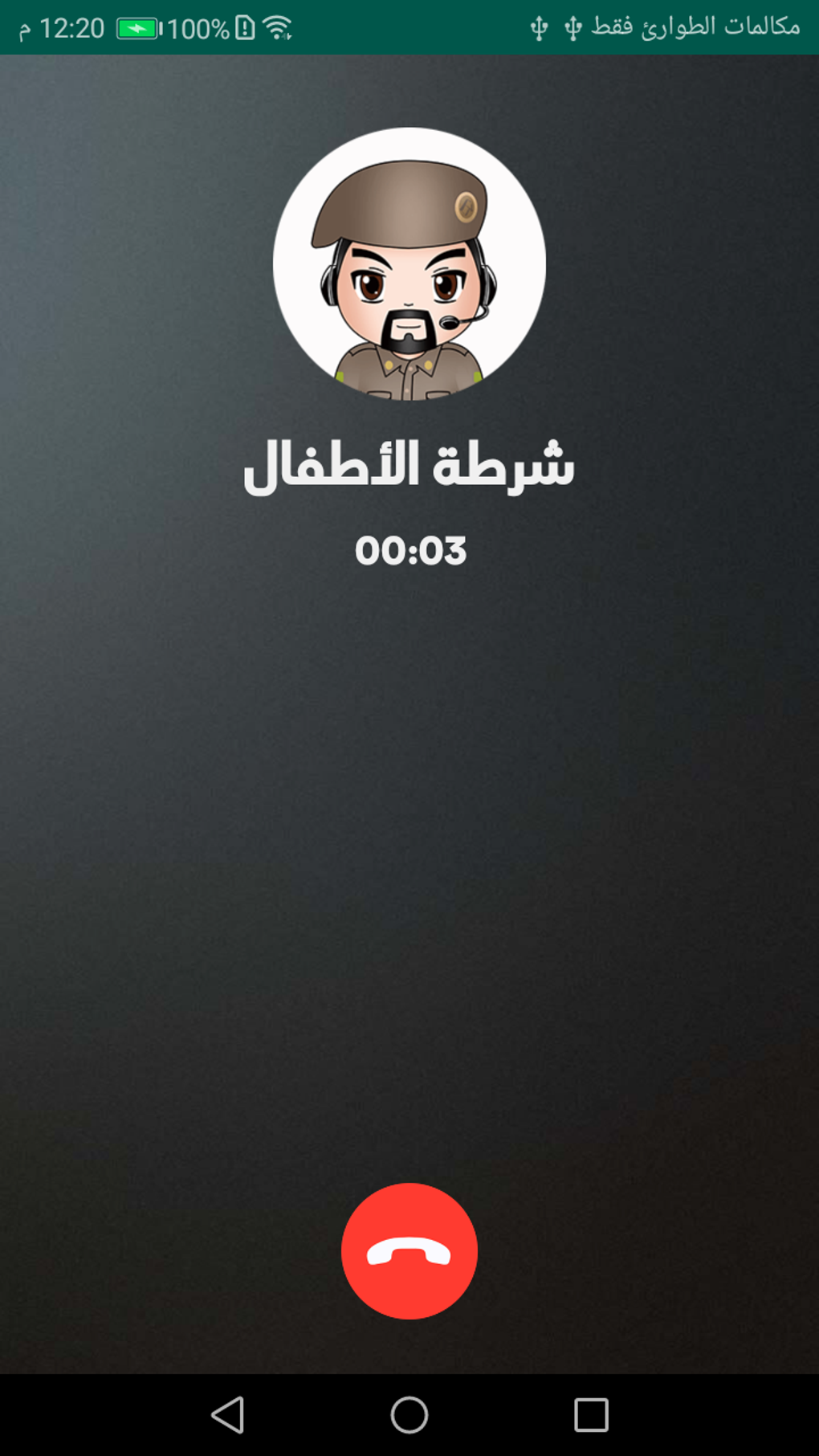This screenshot has width=819, height=1456.
Task: Go back using the system back button
Action: coord(228,1414)
